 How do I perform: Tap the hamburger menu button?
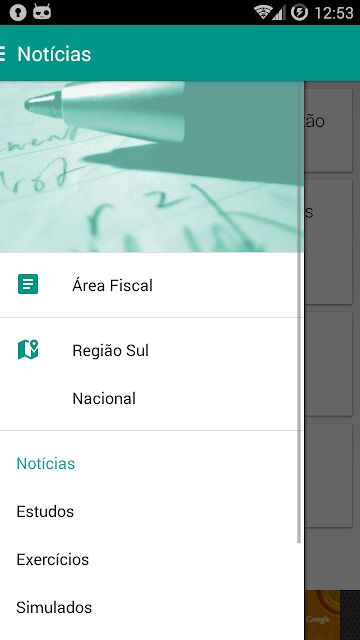2,54
